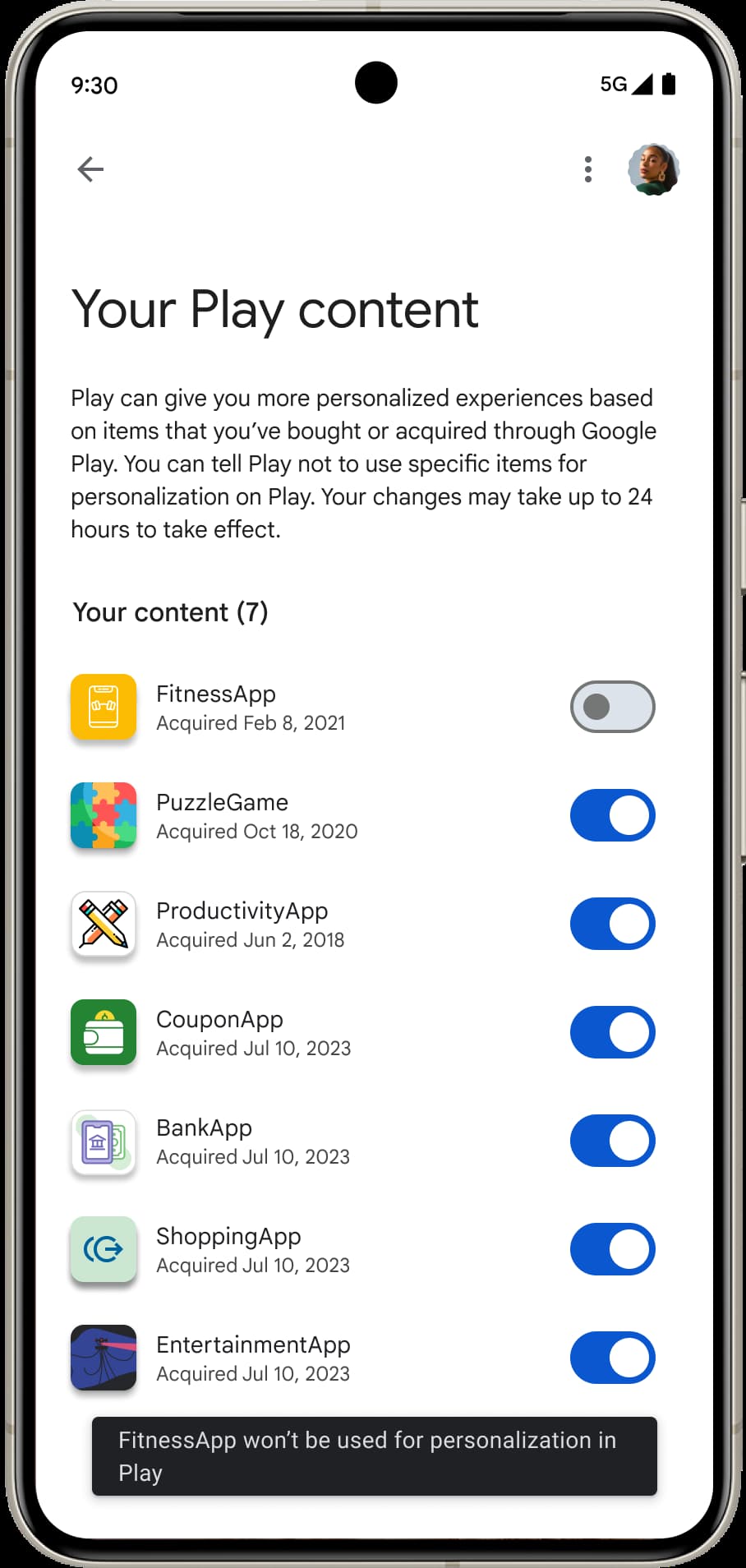The width and height of the screenshot is (746, 1568).
Task: Open the account profile picture
Action: pos(653,169)
